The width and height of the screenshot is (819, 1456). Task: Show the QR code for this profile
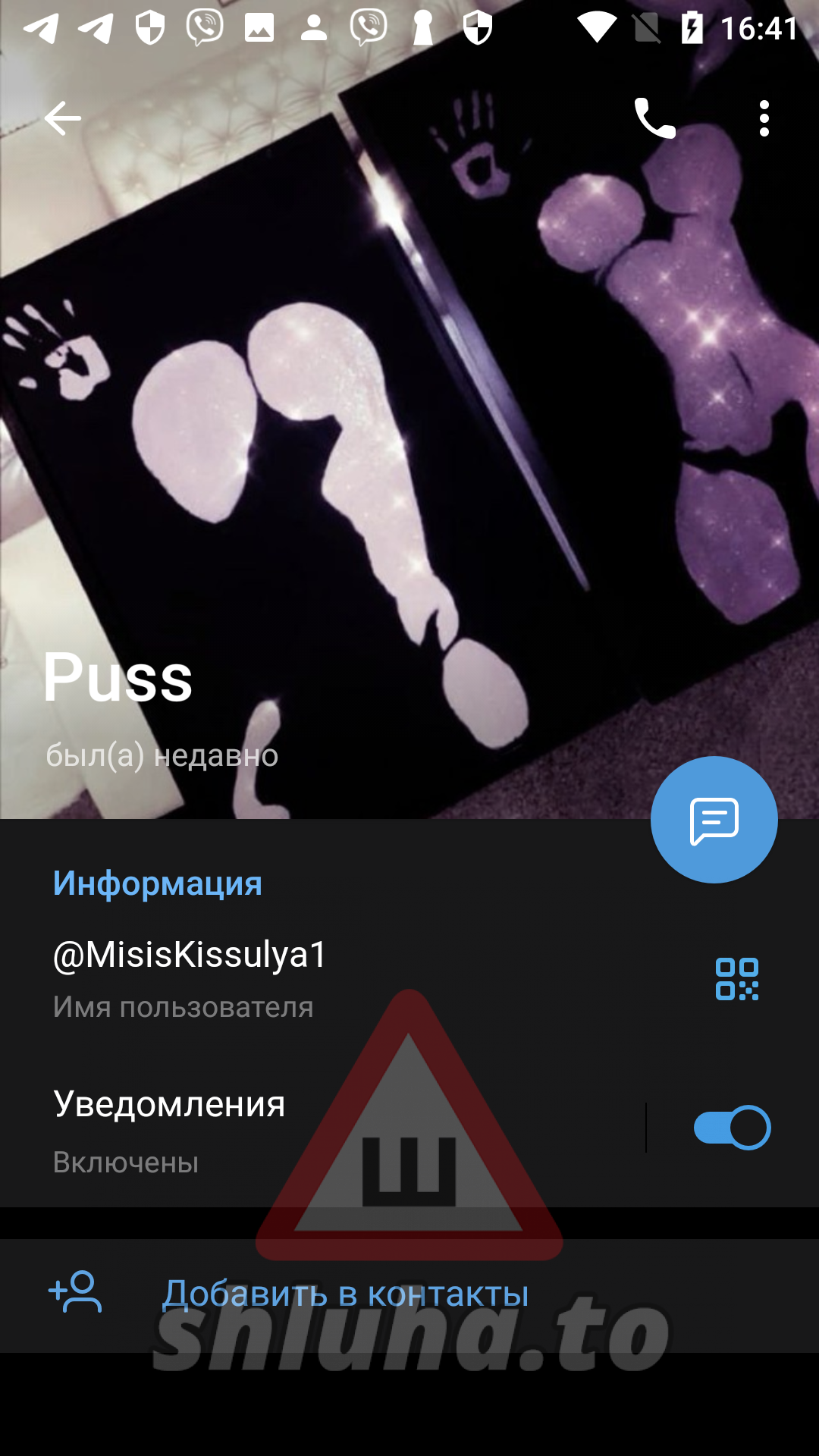[x=736, y=979]
